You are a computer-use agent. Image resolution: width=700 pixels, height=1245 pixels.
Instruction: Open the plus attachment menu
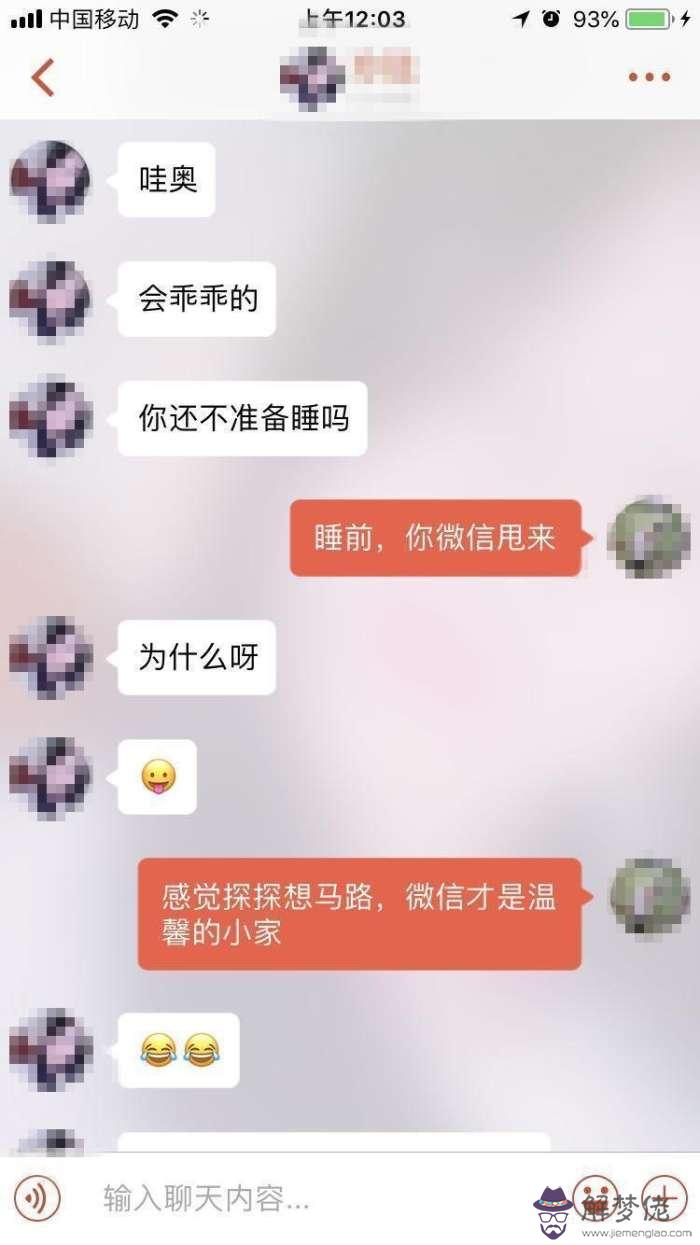(x=660, y=1197)
